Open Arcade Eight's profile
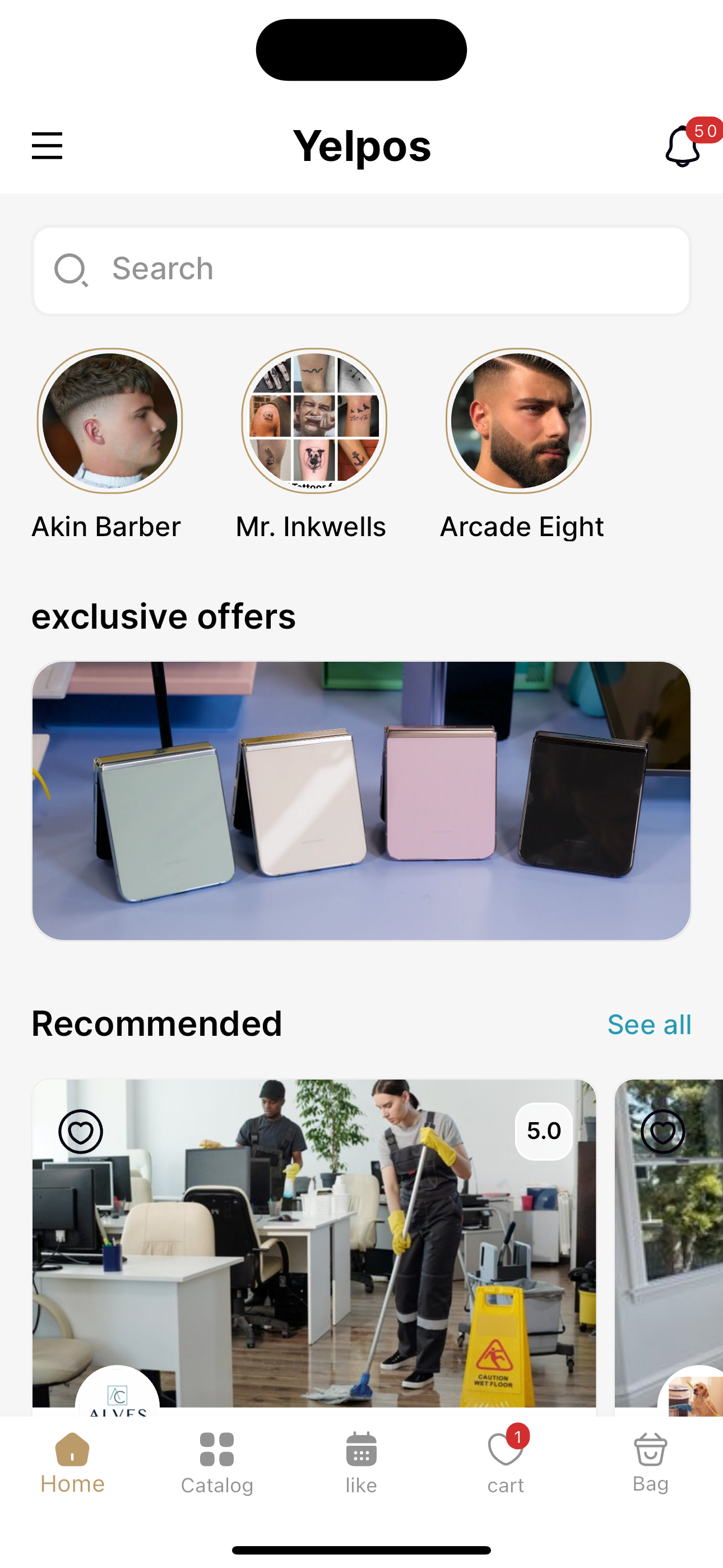Viewport: 723px width, 1568px height. pos(518,421)
